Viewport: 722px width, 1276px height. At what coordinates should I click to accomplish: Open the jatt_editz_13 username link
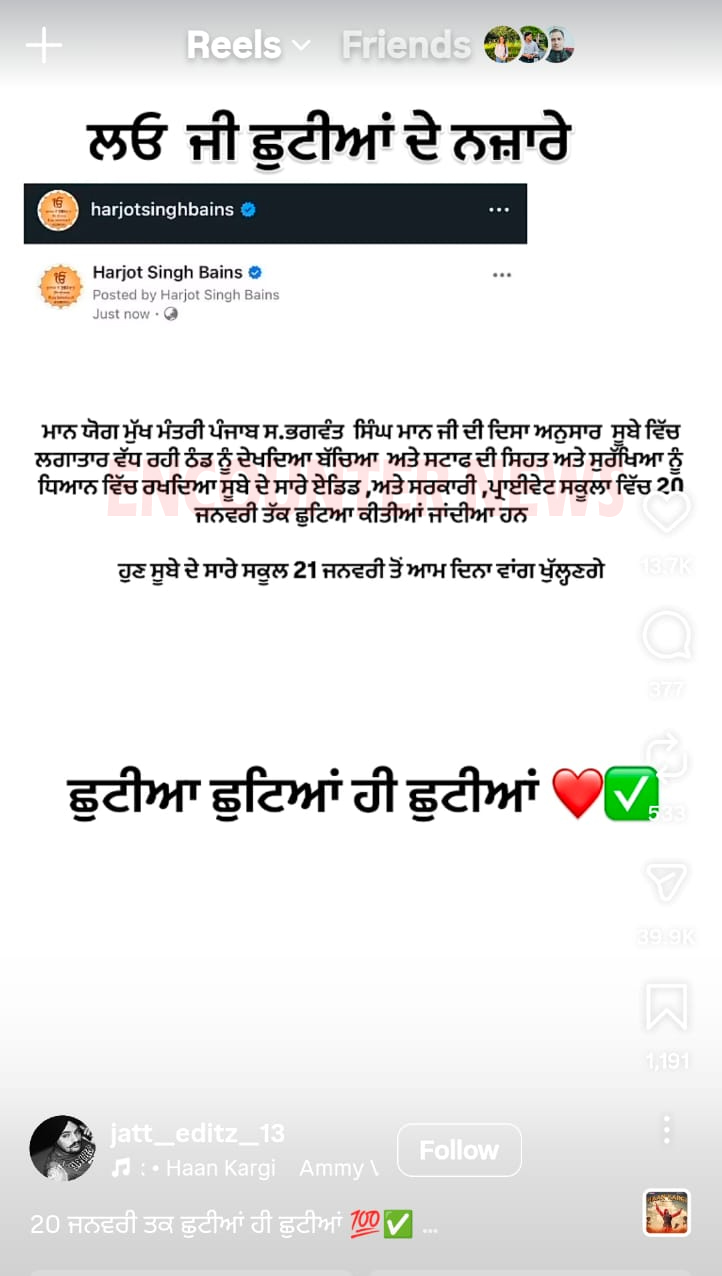198,1133
